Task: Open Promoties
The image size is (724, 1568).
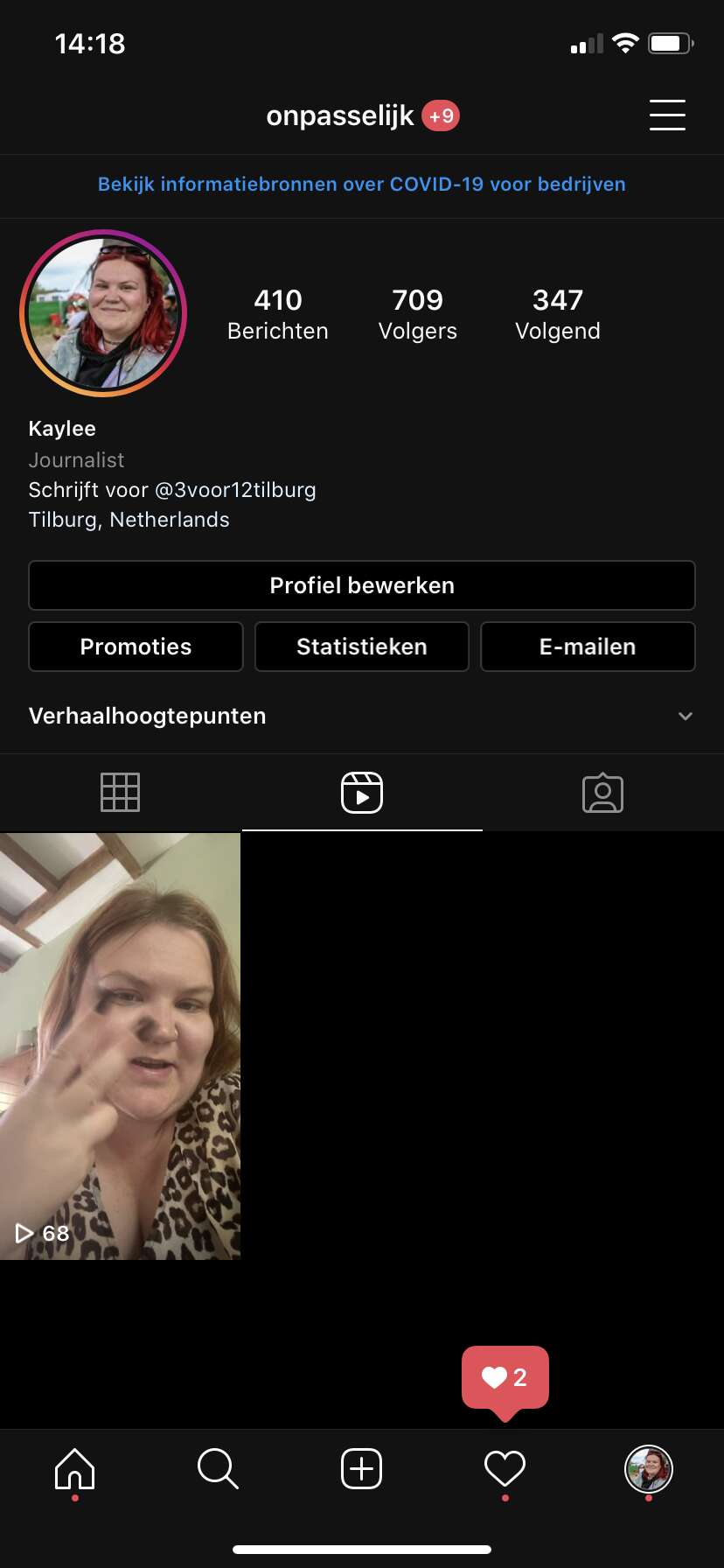Action: [x=136, y=647]
